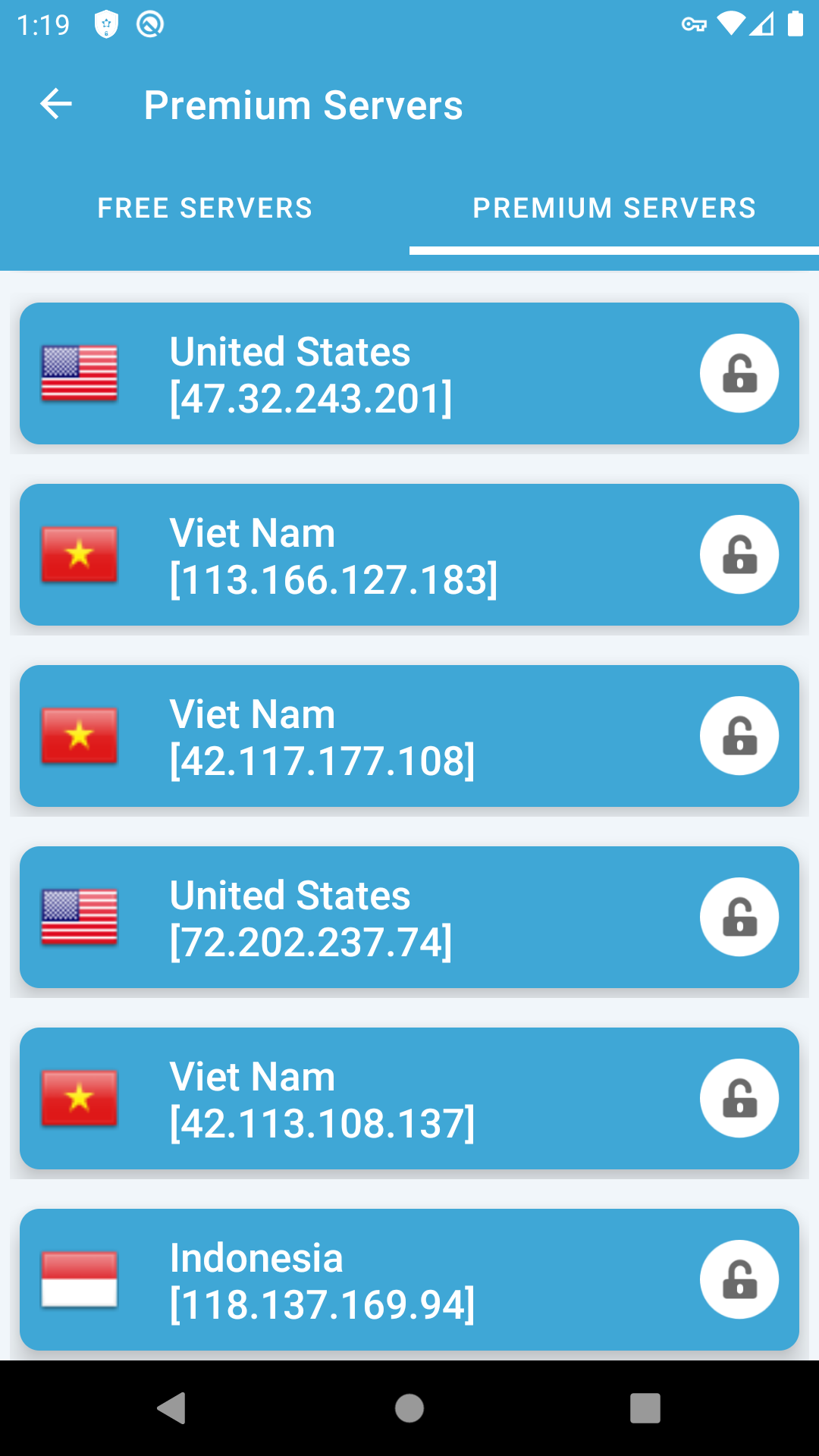Connect to Viet Nam server 42.117.177.108

[x=409, y=736]
